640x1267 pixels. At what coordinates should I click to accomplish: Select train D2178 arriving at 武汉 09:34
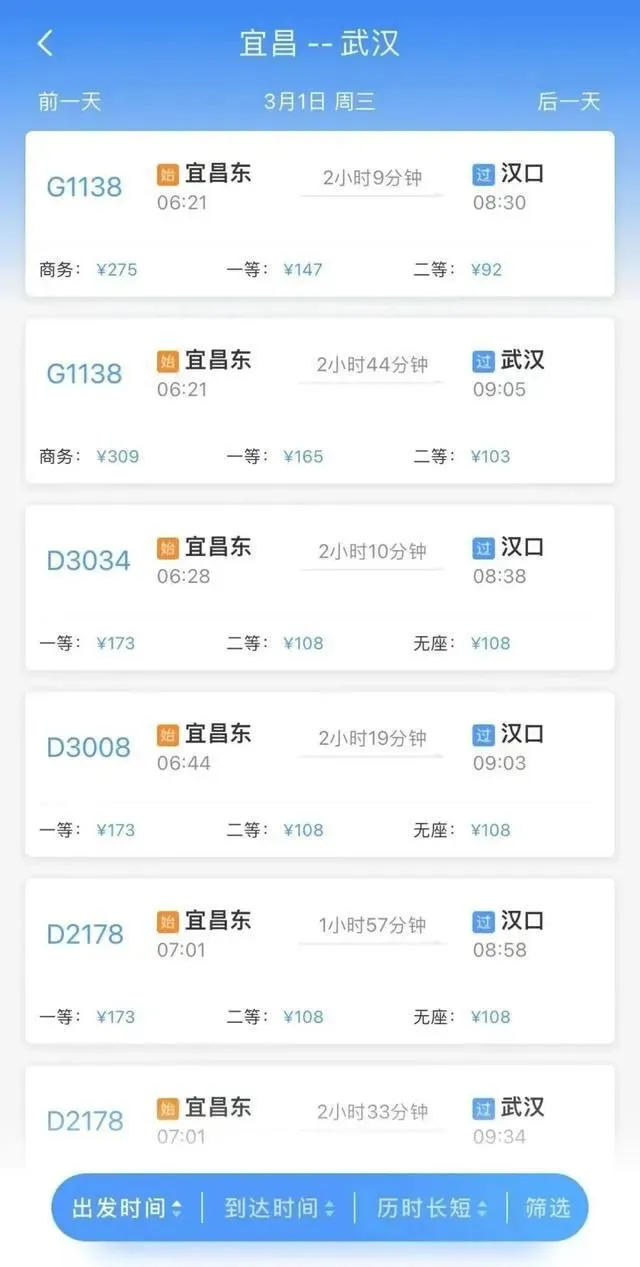pyautogui.click(x=320, y=1115)
